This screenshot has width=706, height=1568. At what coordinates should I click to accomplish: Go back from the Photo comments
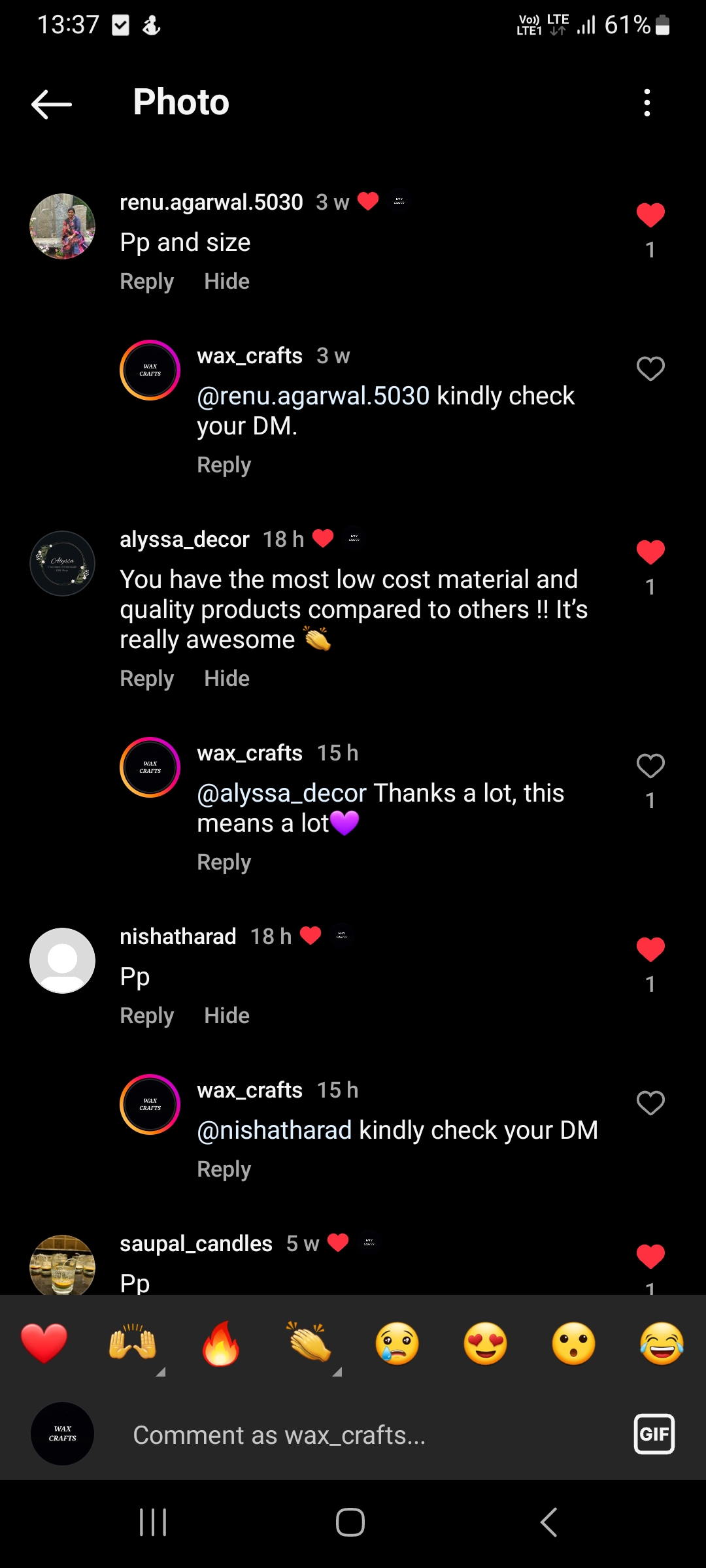pyautogui.click(x=51, y=103)
